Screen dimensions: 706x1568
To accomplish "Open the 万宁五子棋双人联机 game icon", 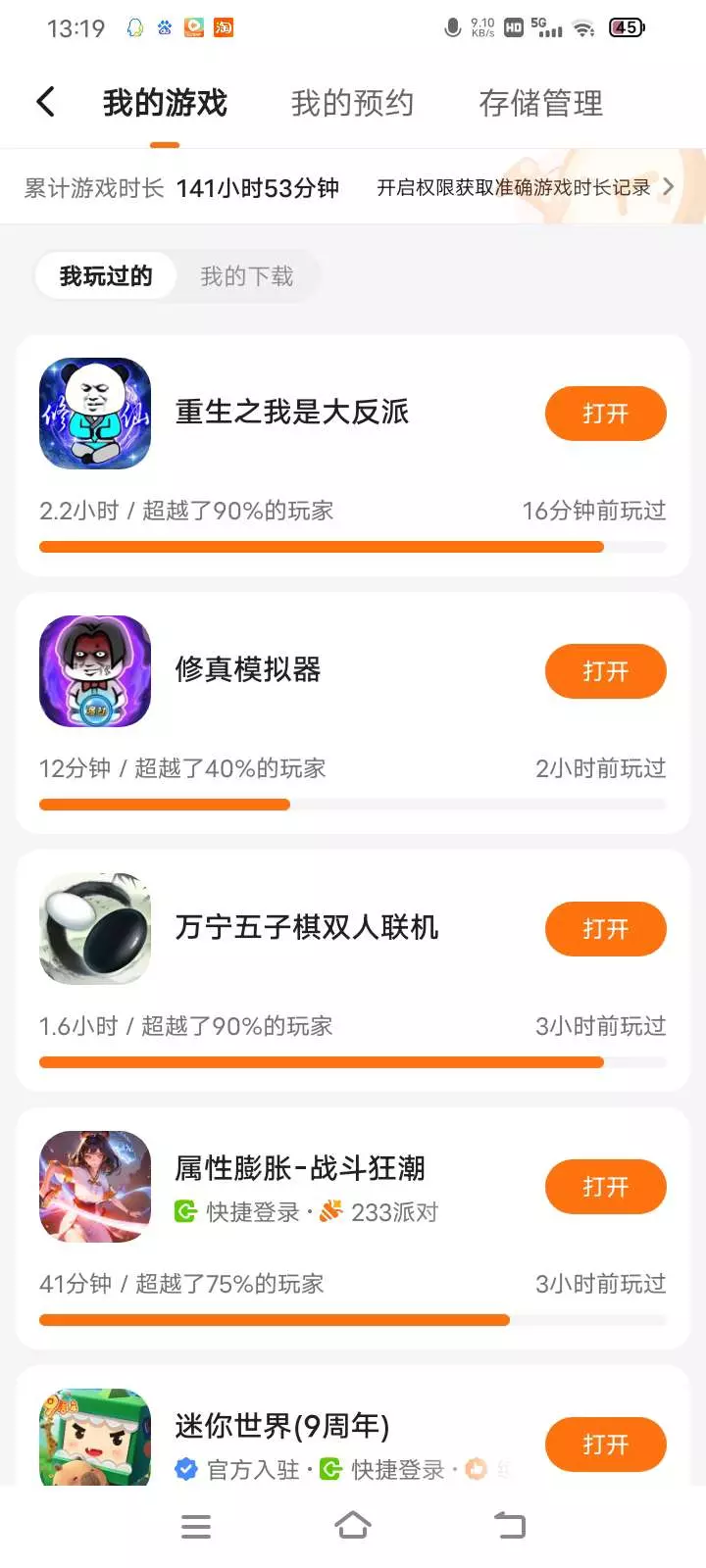I will pyautogui.click(x=95, y=929).
